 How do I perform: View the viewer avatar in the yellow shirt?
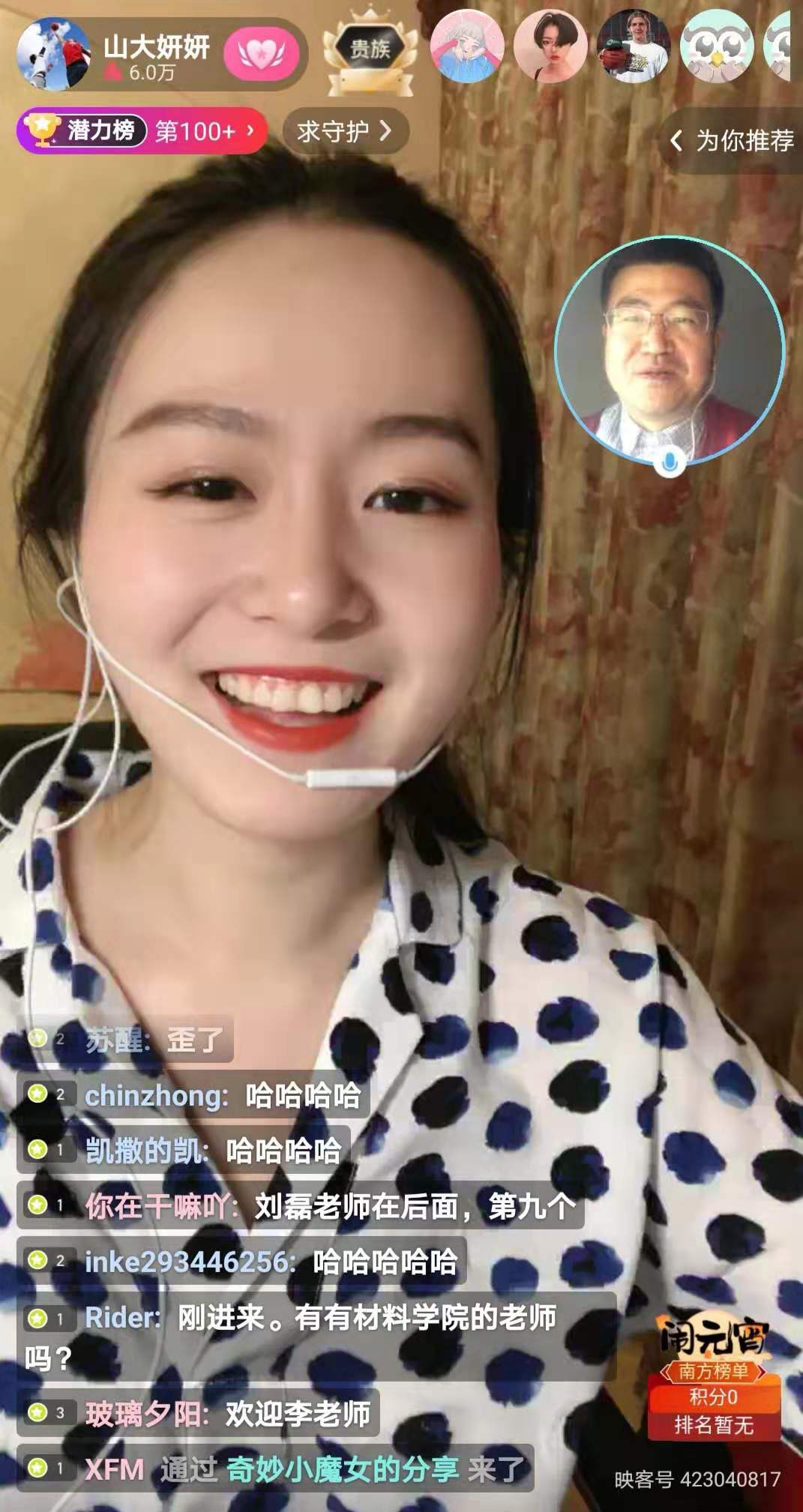[633, 46]
